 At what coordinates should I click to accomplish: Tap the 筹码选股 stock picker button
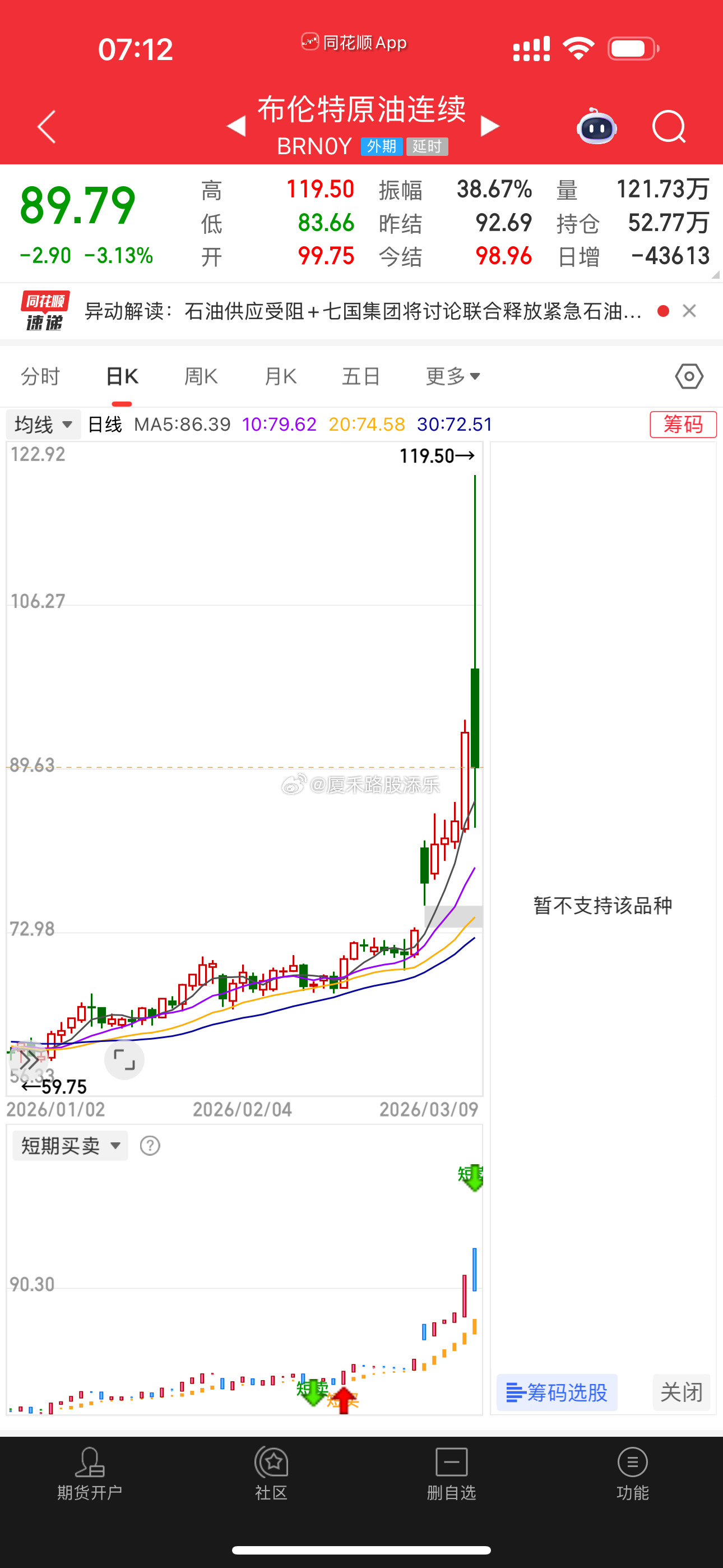(x=556, y=1392)
